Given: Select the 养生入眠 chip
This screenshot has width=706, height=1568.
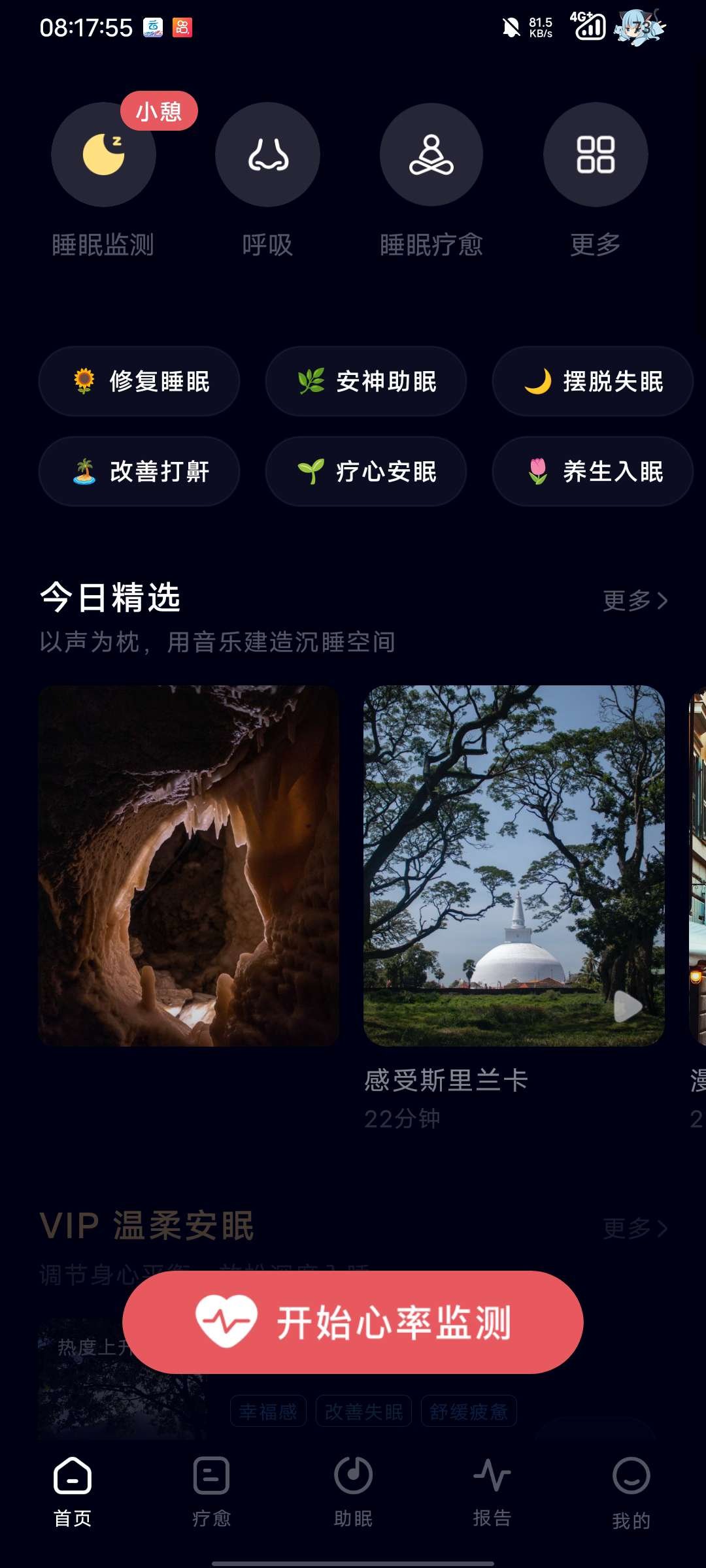Looking at the screenshot, I should [x=592, y=471].
